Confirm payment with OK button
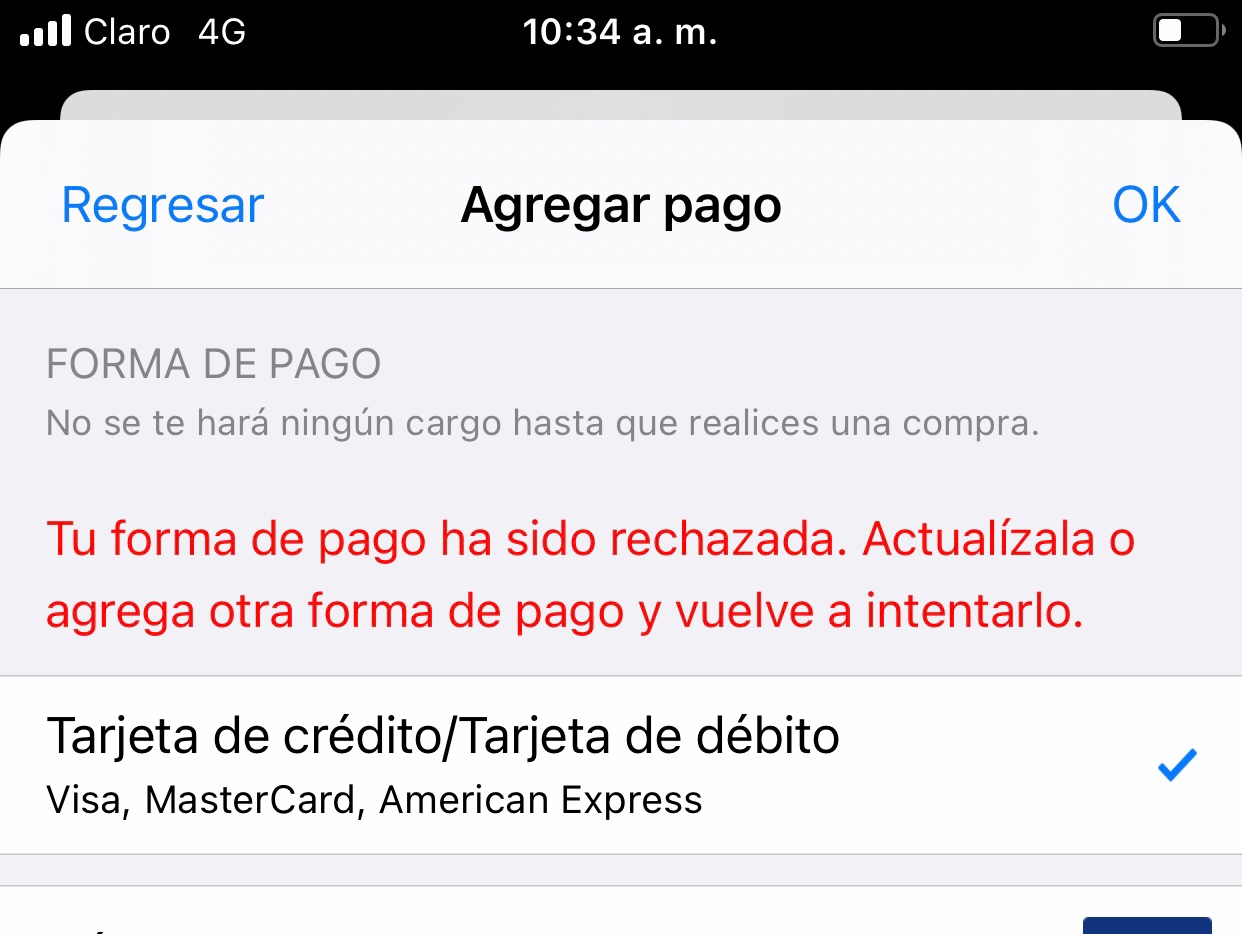The width and height of the screenshot is (1242, 934). 1146,206
